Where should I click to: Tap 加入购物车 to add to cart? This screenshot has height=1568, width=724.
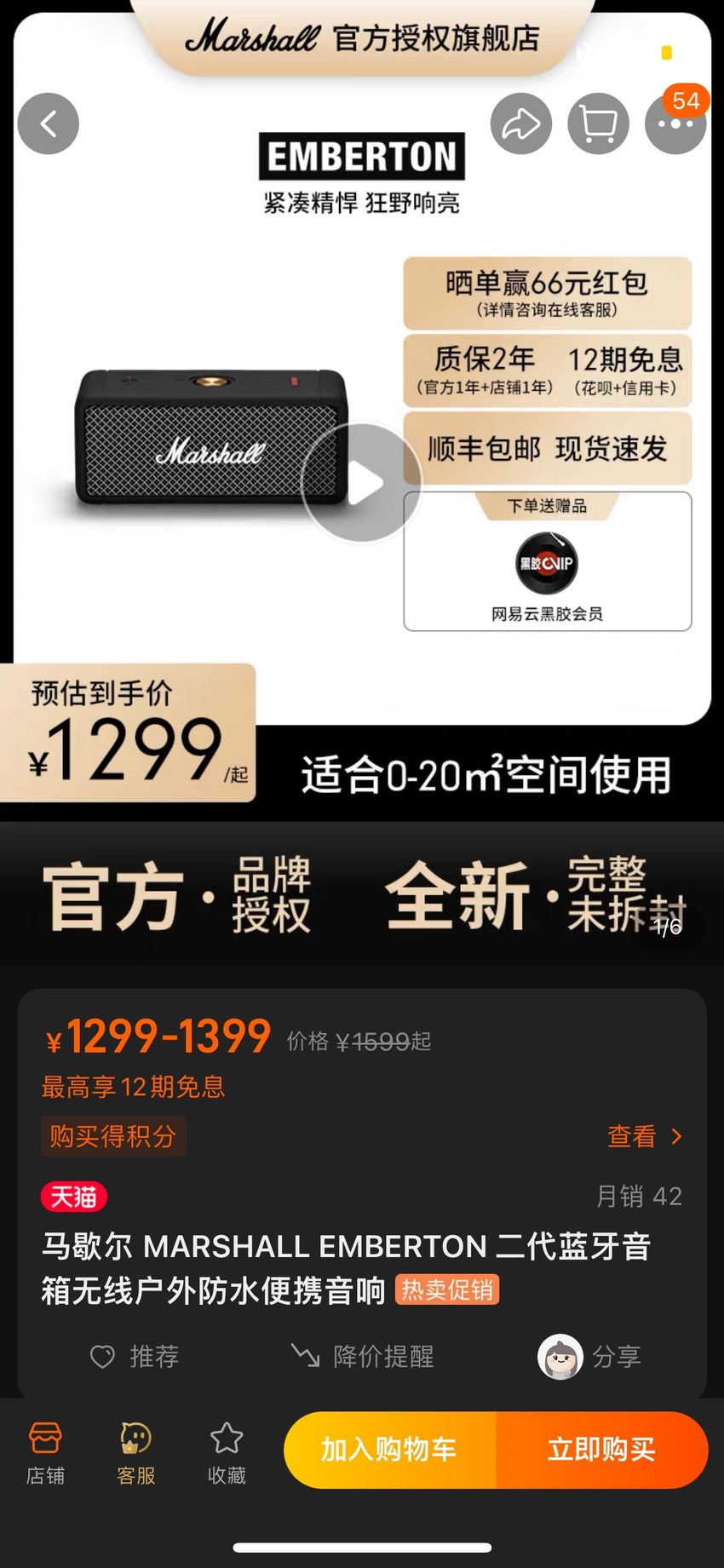[390, 1450]
